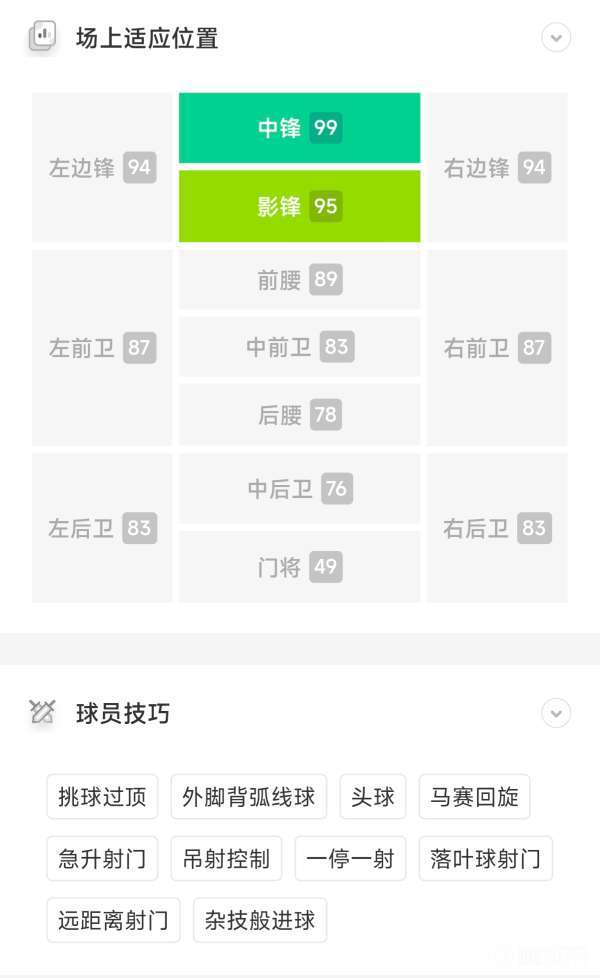The height and width of the screenshot is (978, 600).
Task: View the 落叶球射门 skill
Action: coord(485,858)
